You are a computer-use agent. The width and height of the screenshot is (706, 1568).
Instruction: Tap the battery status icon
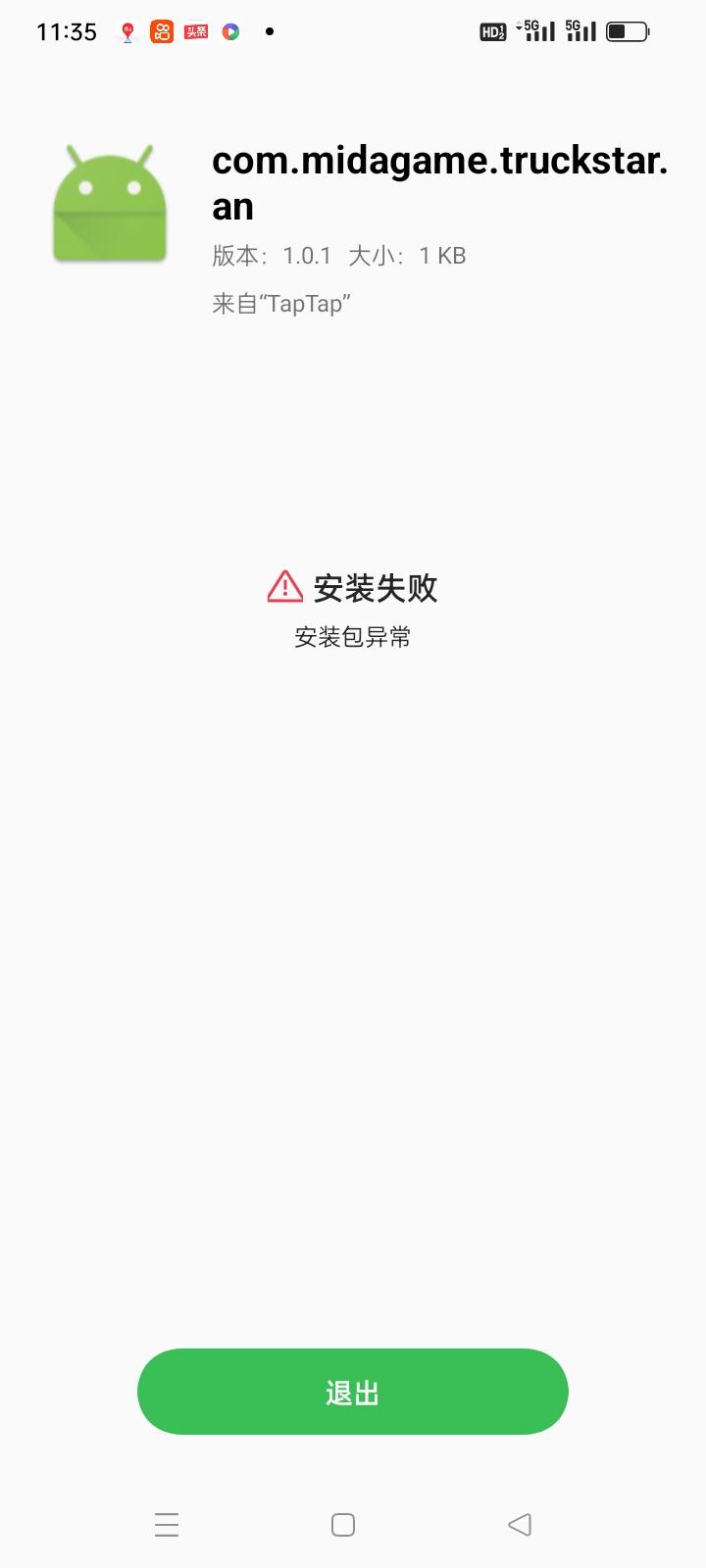click(628, 30)
